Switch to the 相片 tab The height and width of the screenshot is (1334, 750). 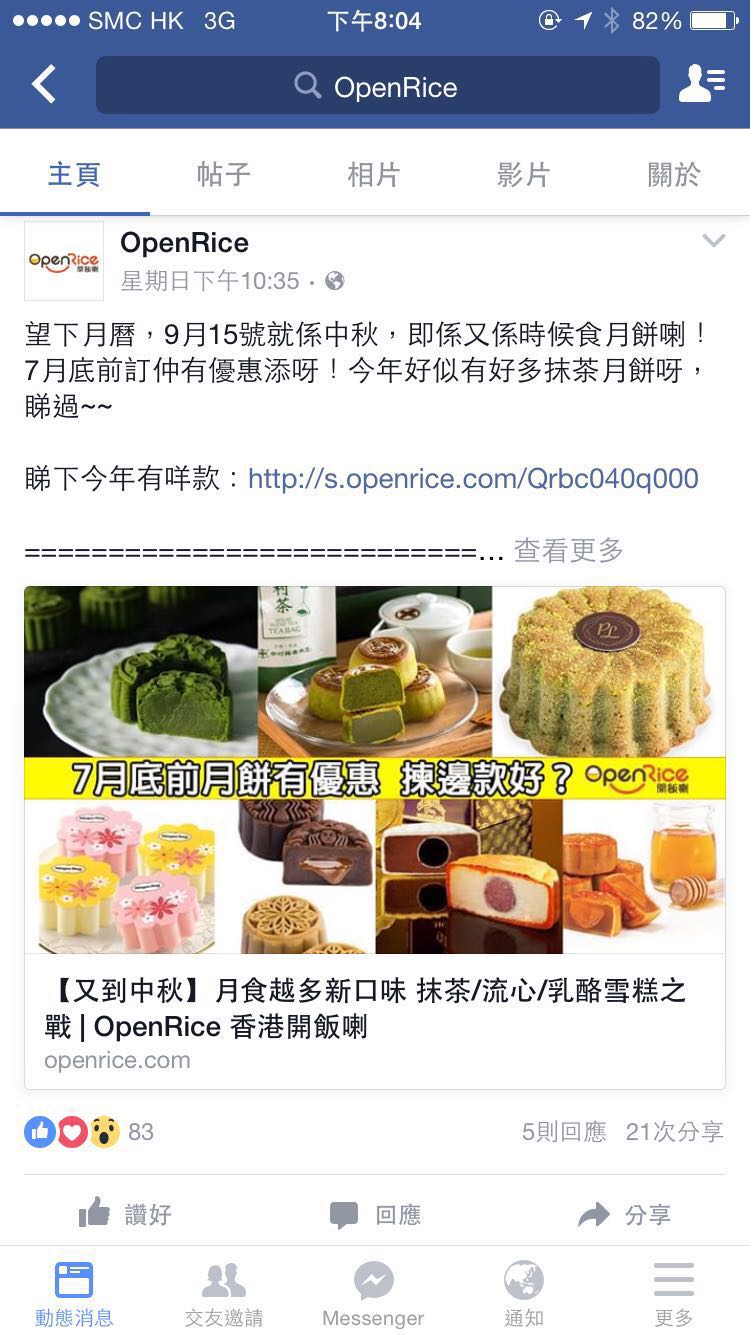[x=374, y=174]
